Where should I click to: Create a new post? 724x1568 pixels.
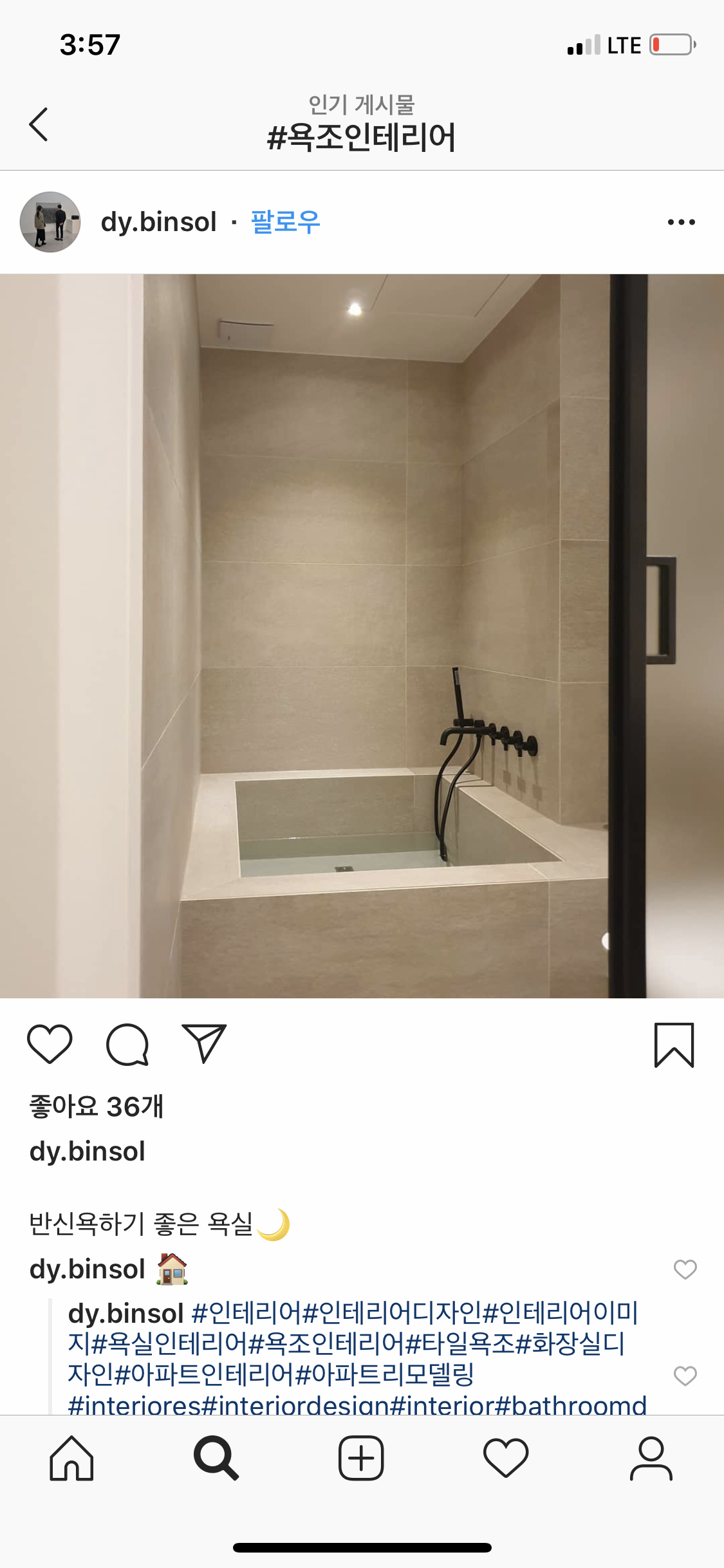click(361, 1459)
